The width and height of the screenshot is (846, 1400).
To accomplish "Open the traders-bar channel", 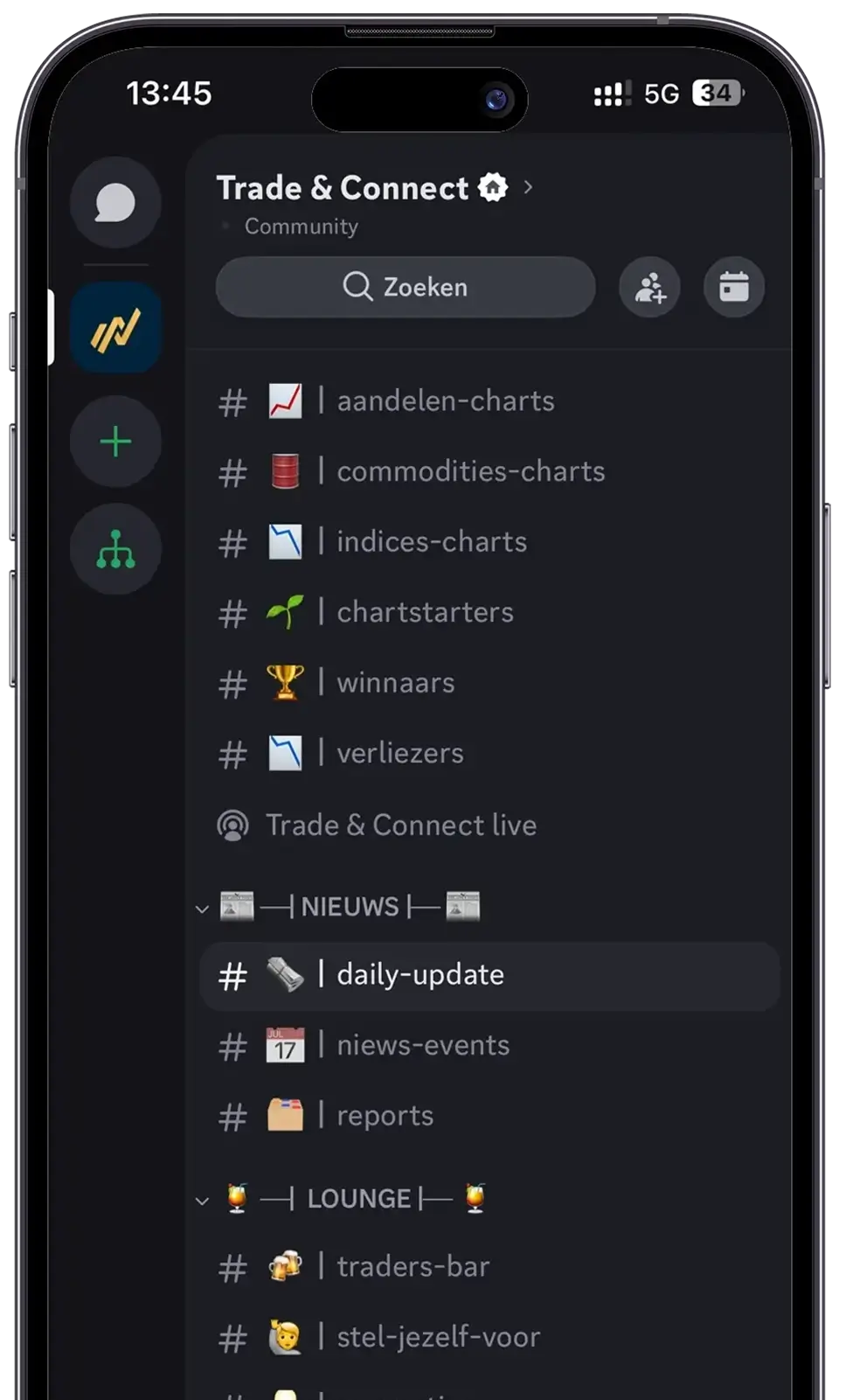I will 413,1267.
